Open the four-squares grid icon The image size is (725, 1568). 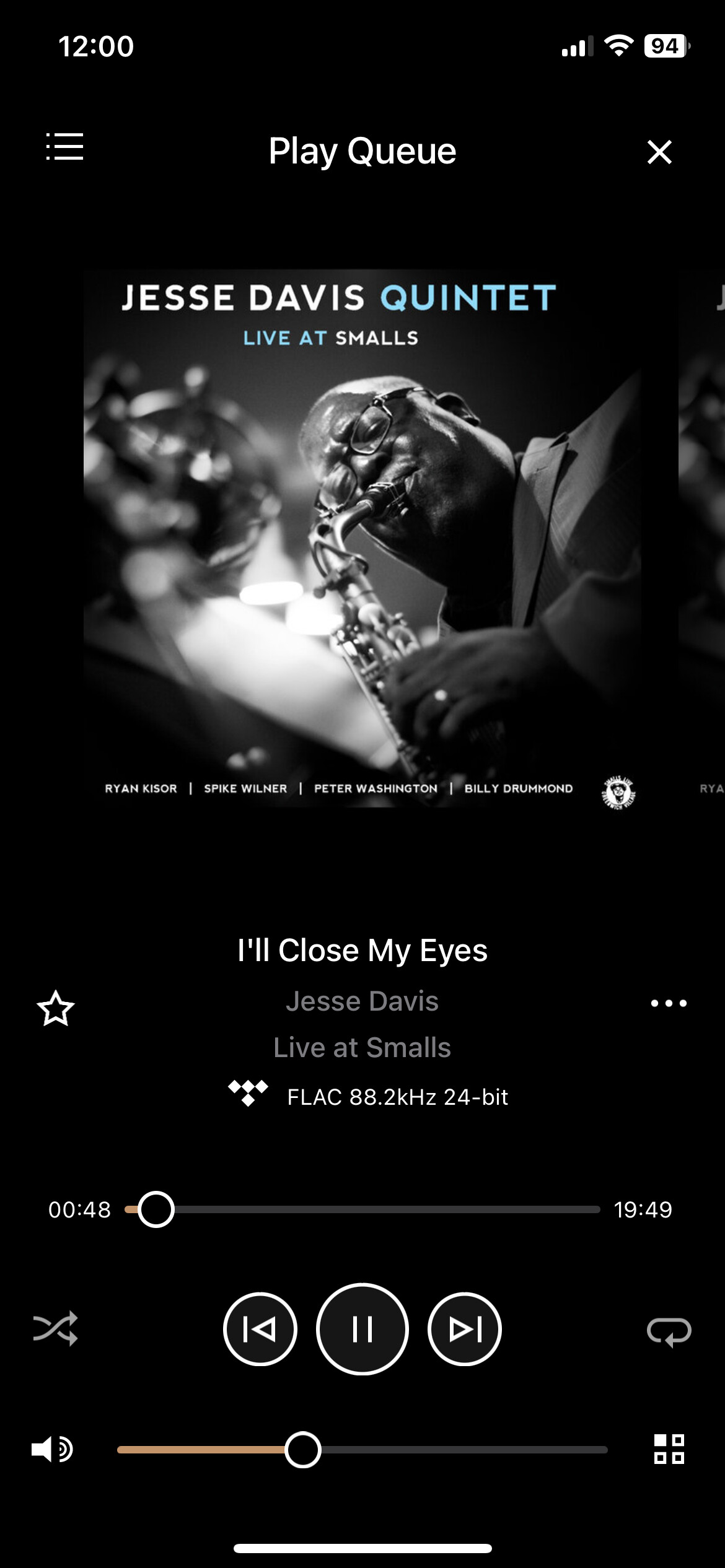669,1449
